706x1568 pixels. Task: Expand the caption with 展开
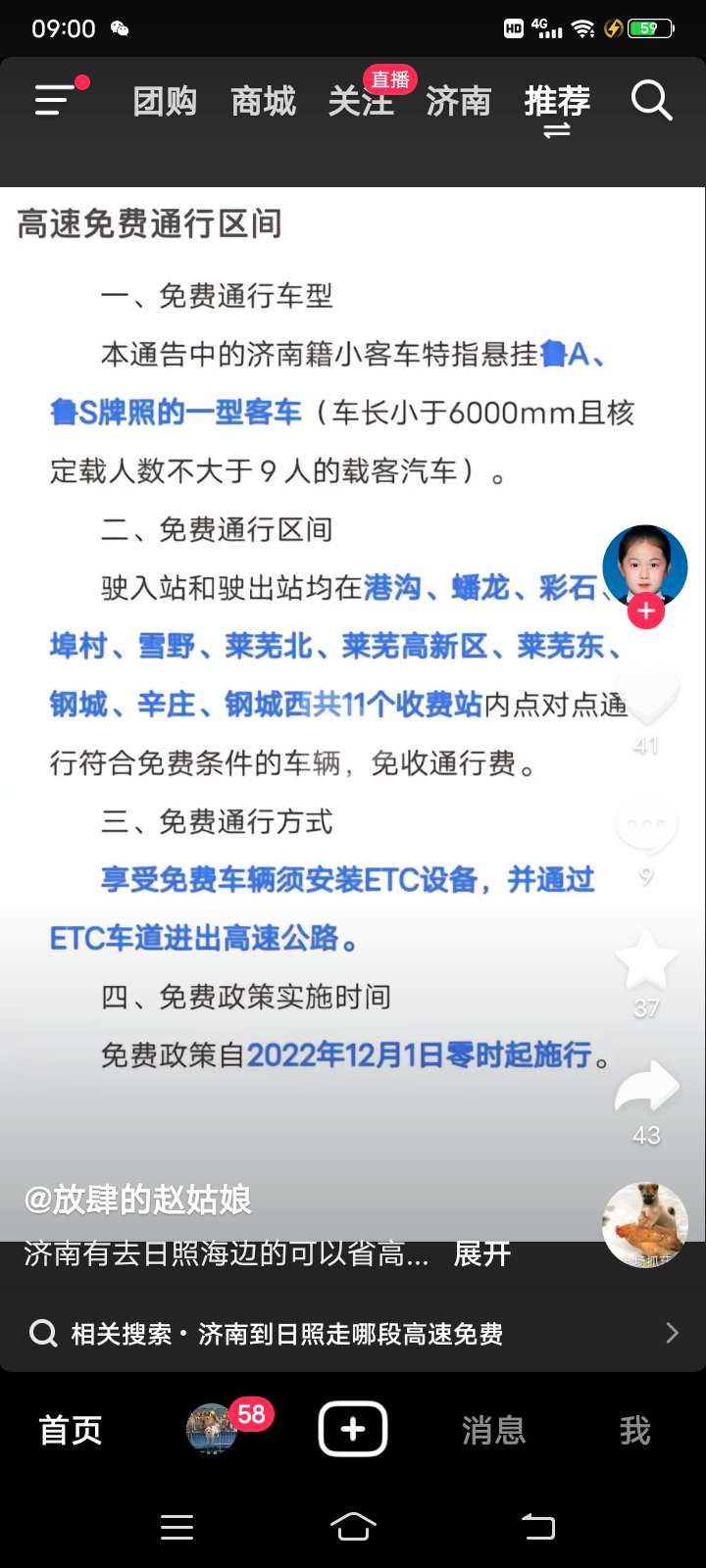(x=481, y=1253)
